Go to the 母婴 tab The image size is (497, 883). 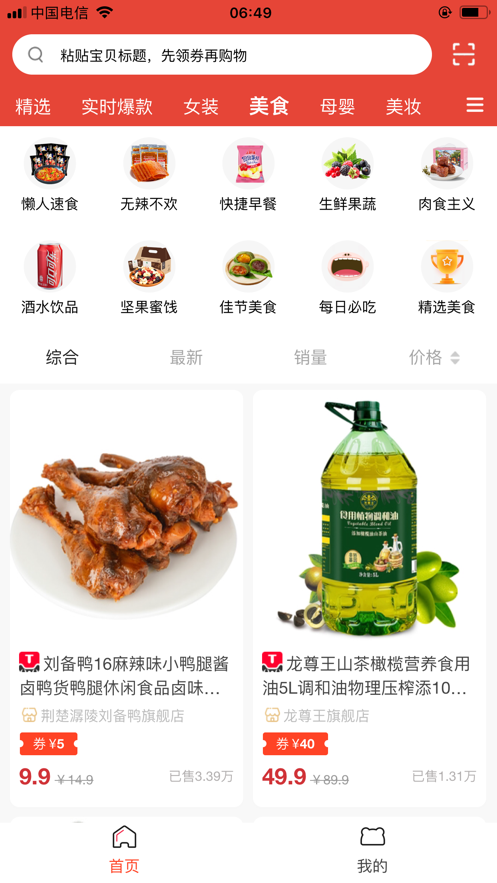(x=337, y=106)
